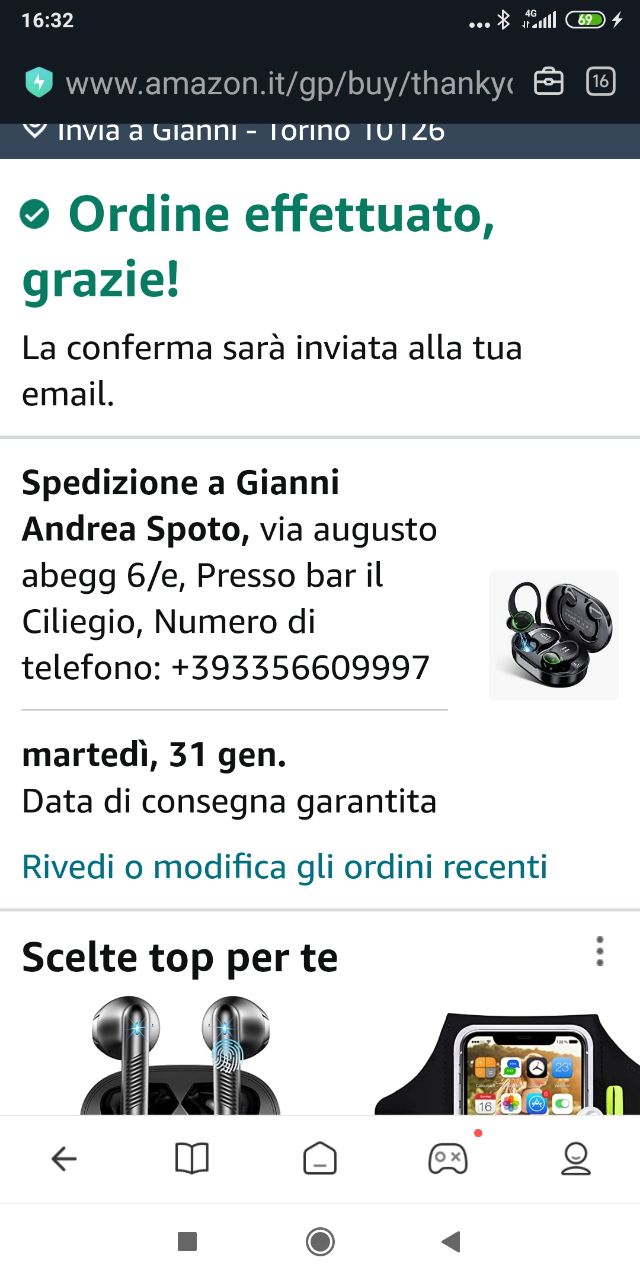Go back with the browser back arrow
The height and width of the screenshot is (1280, 640).
pos(64,1158)
